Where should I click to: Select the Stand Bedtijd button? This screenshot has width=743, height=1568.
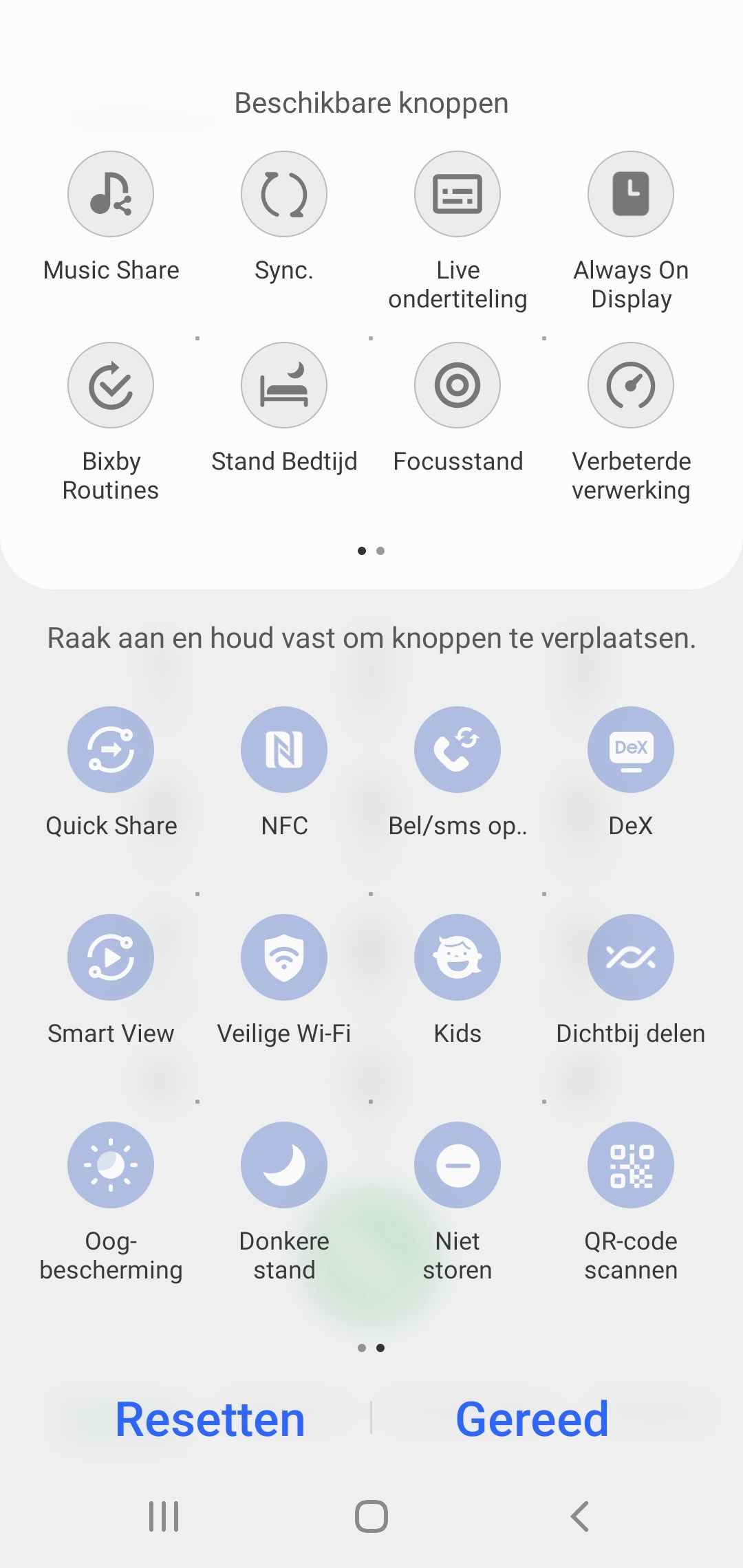point(284,385)
